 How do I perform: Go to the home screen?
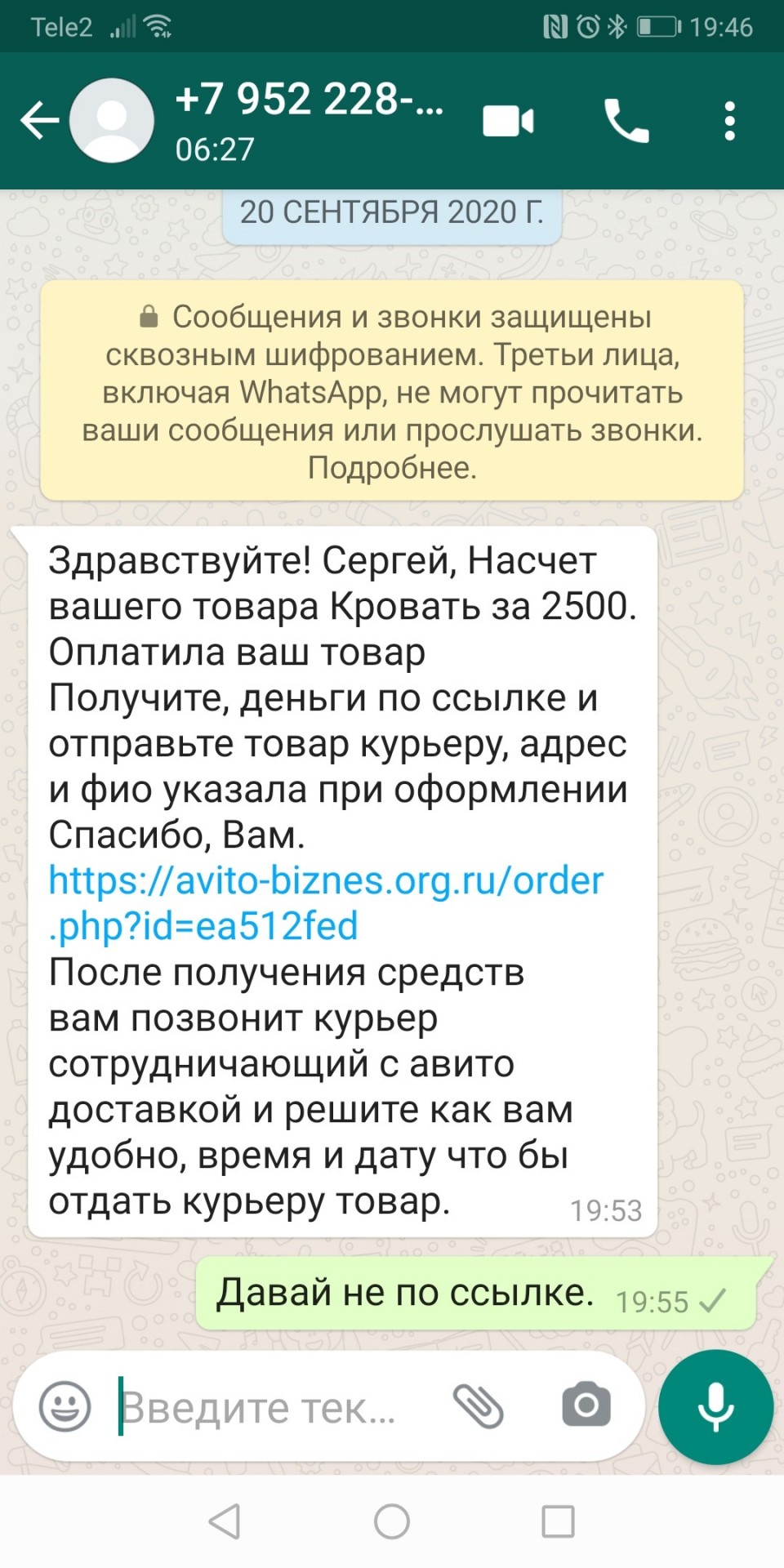point(392,1521)
